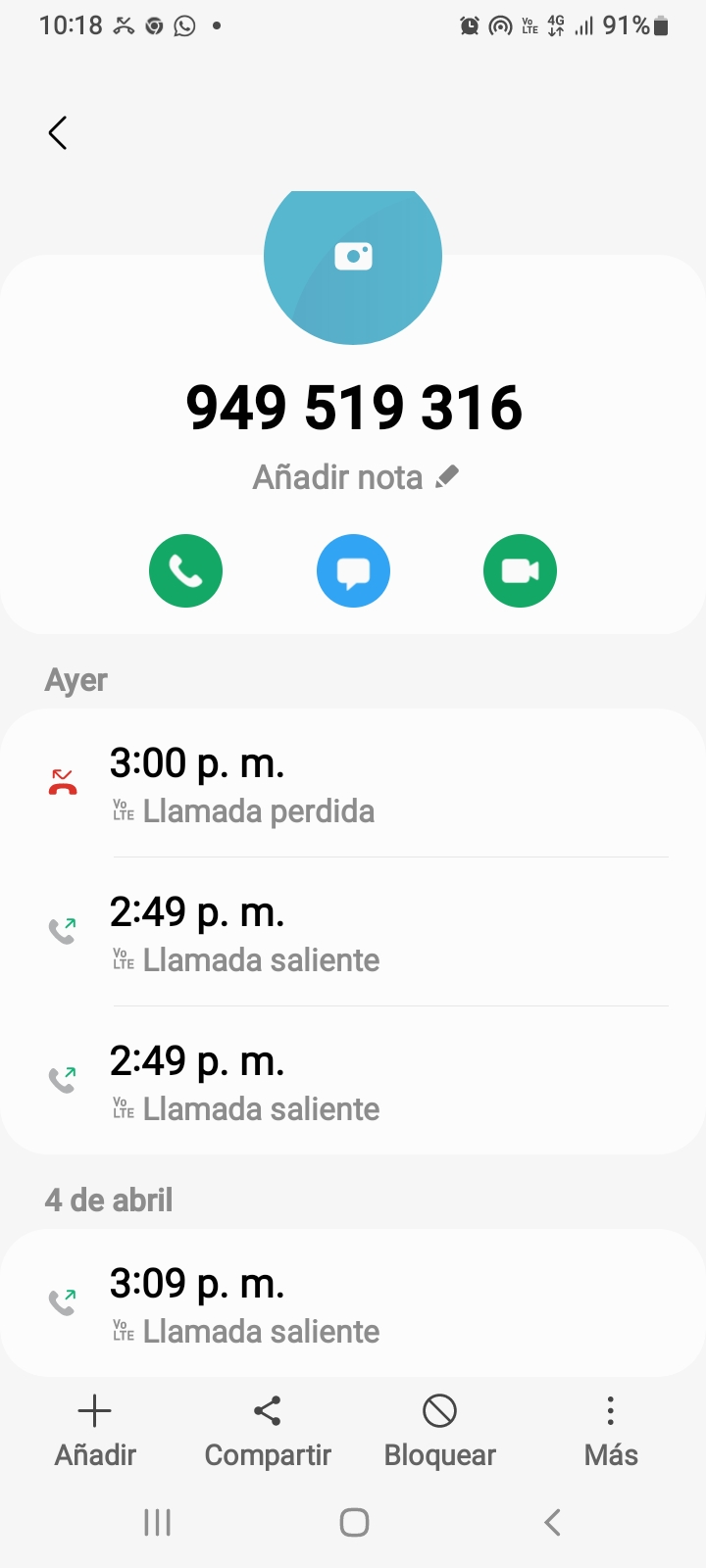706x1568 pixels.
Task: Open the Más options menu
Action: 610,1431
